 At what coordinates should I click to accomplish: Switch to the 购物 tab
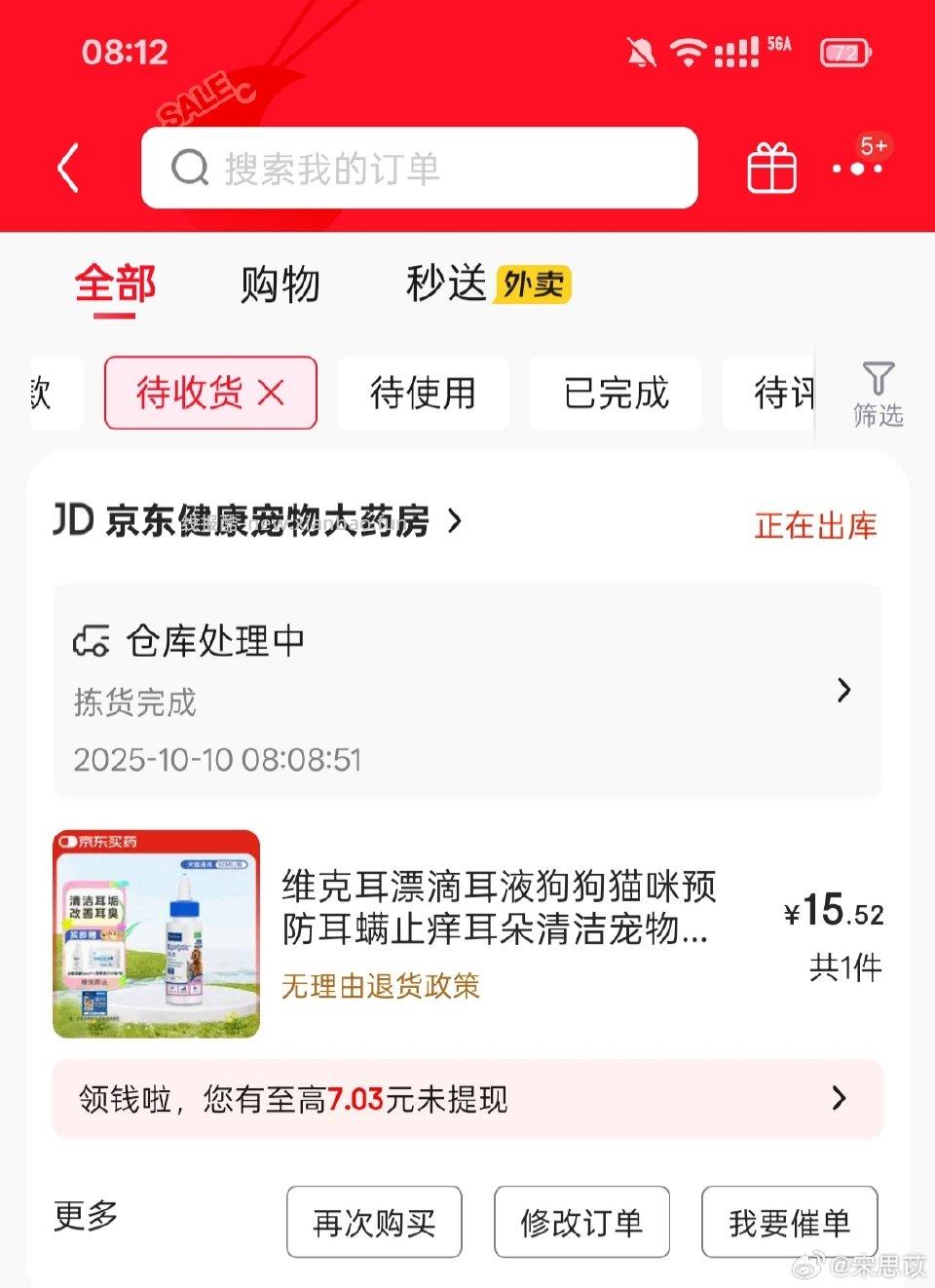click(x=279, y=285)
